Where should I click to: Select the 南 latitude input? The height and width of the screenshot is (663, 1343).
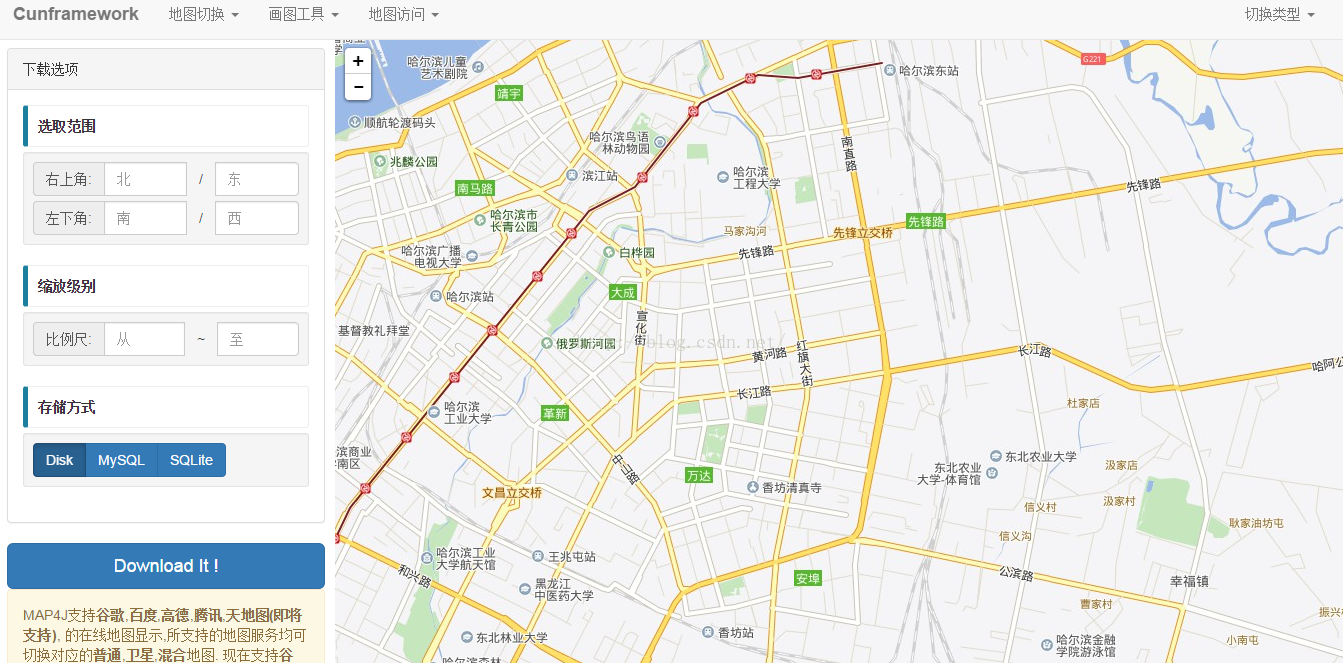(145, 218)
